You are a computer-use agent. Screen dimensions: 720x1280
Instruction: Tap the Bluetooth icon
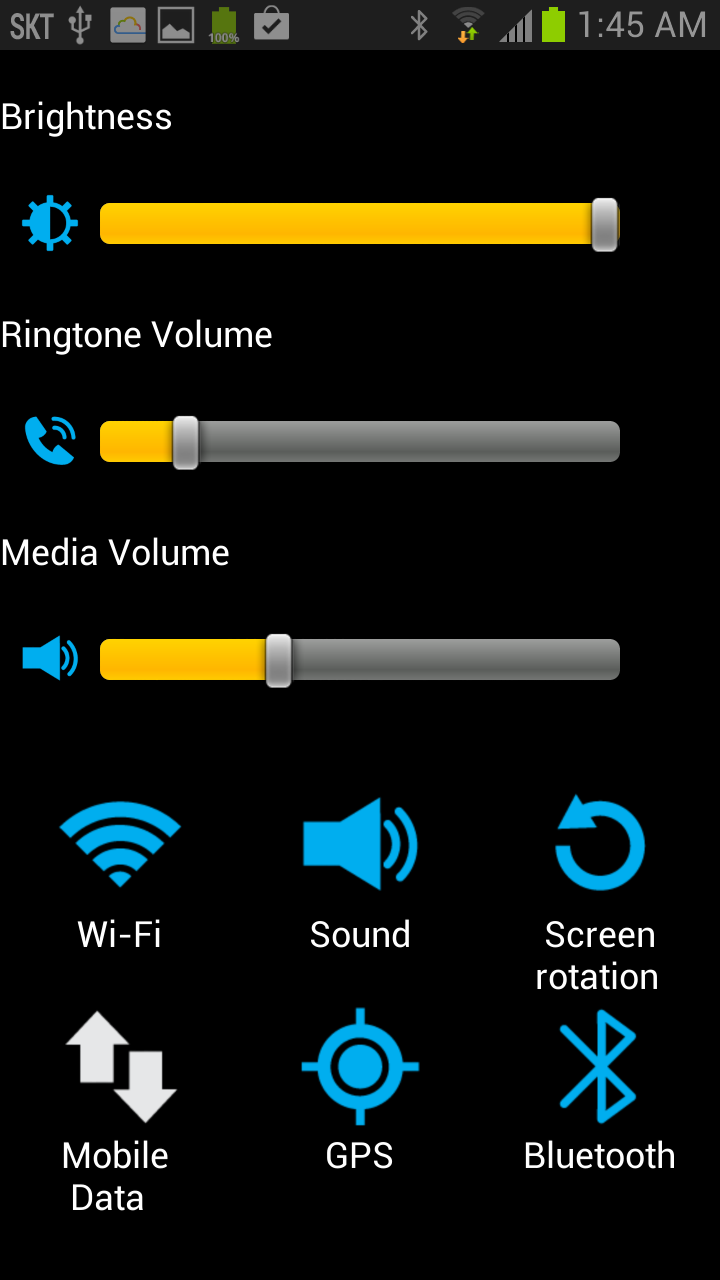pyautogui.click(x=598, y=1065)
